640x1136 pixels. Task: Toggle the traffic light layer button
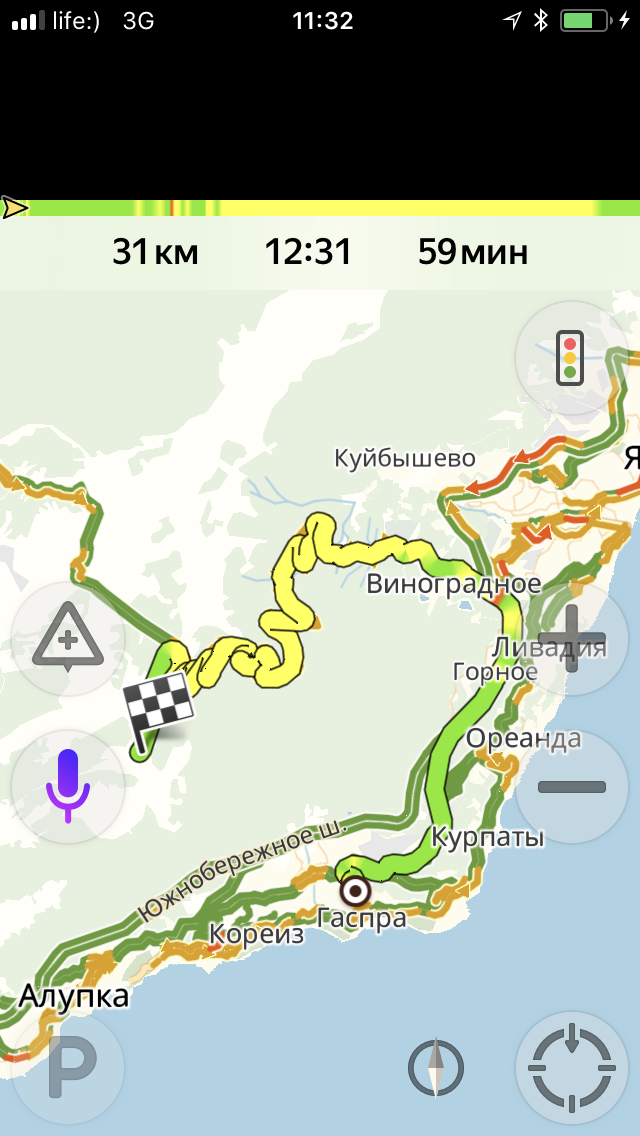tap(571, 358)
